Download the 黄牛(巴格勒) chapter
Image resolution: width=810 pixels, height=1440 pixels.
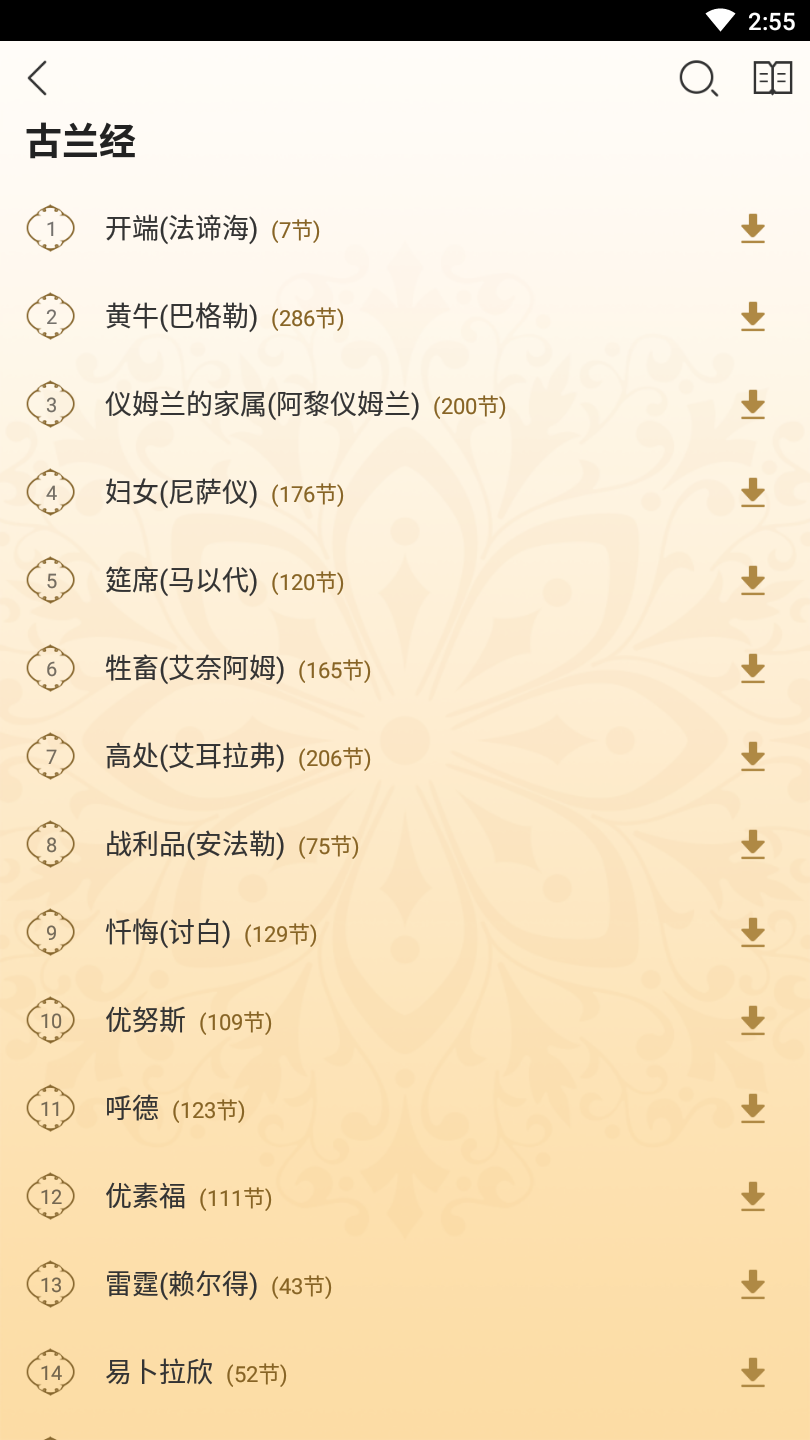pyautogui.click(x=753, y=317)
